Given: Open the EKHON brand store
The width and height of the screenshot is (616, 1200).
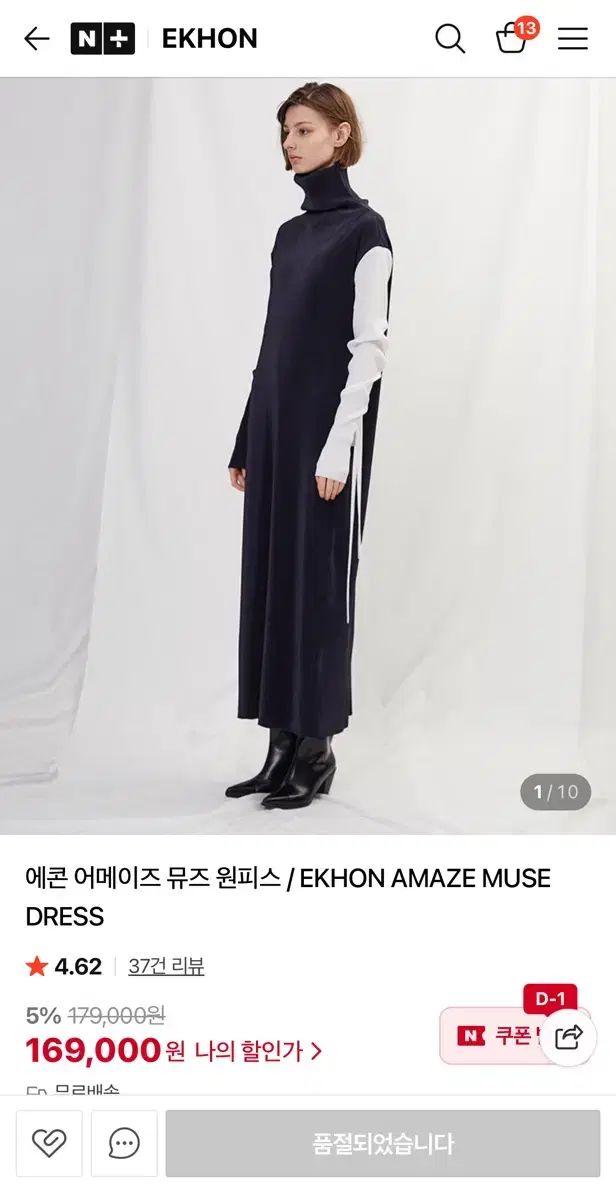Looking at the screenshot, I should click(209, 39).
